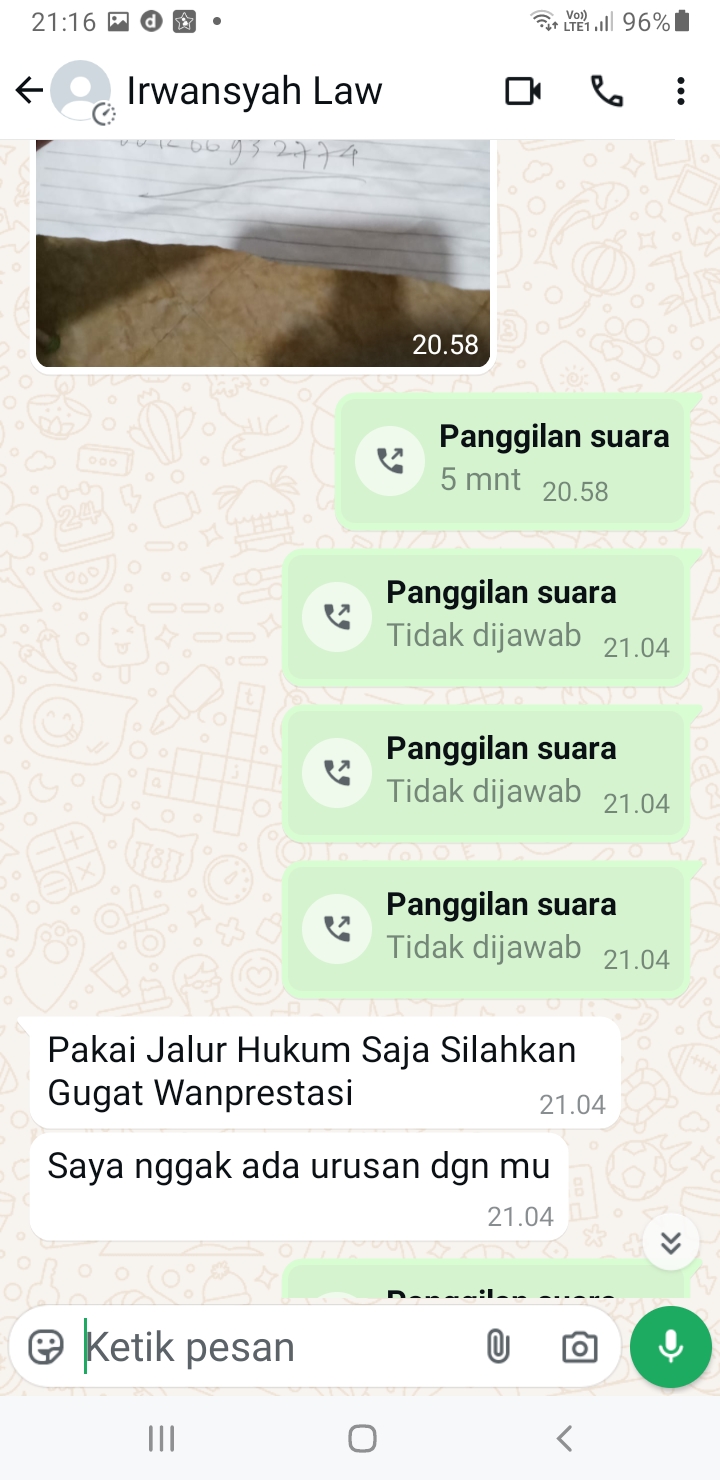The image size is (720, 1480).
Task: Go back using the system navigation bar
Action: tap(564, 1439)
